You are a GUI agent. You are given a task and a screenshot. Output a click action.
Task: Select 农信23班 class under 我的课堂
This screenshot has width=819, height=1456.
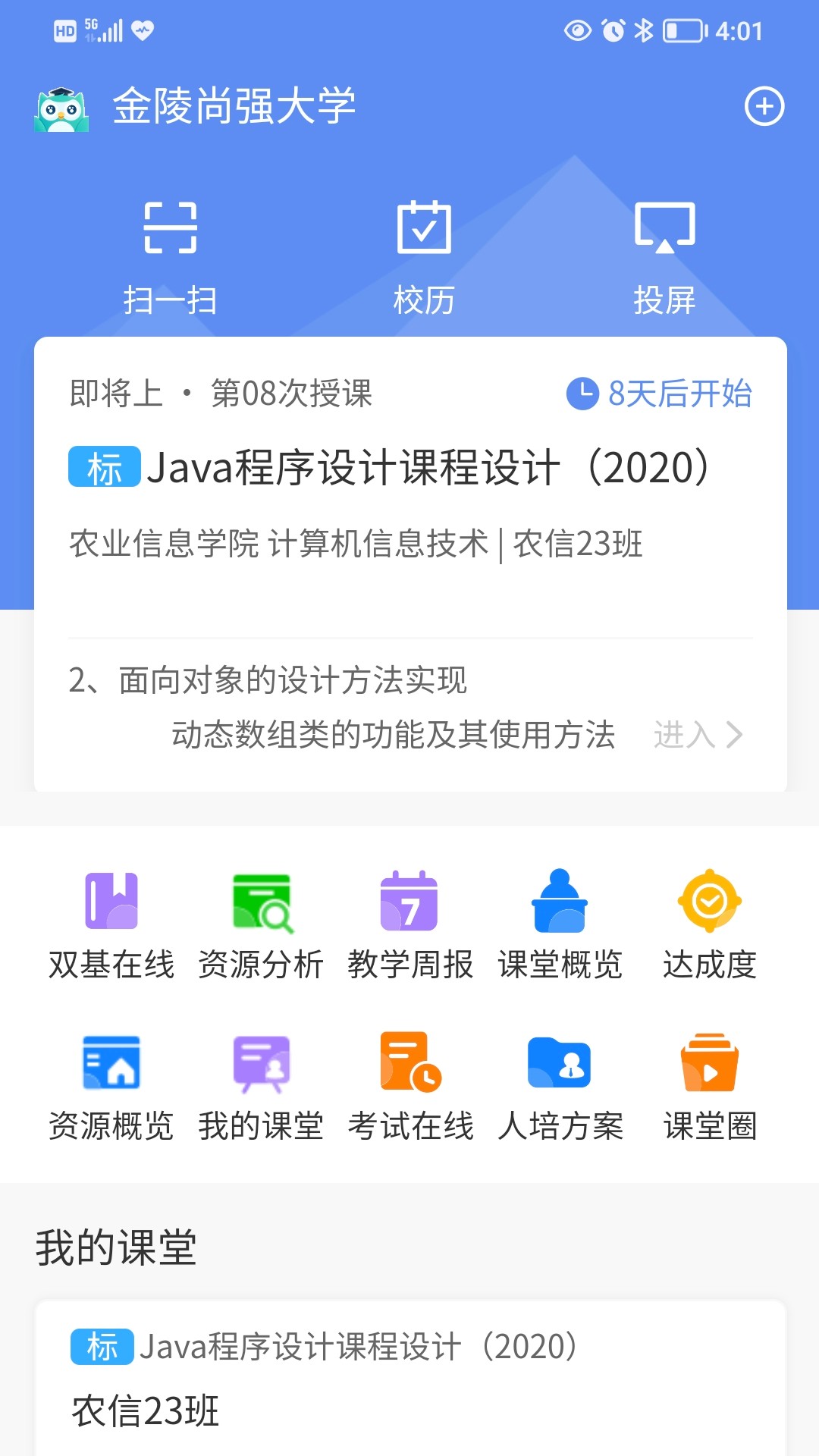click(x=144, y=1407)
